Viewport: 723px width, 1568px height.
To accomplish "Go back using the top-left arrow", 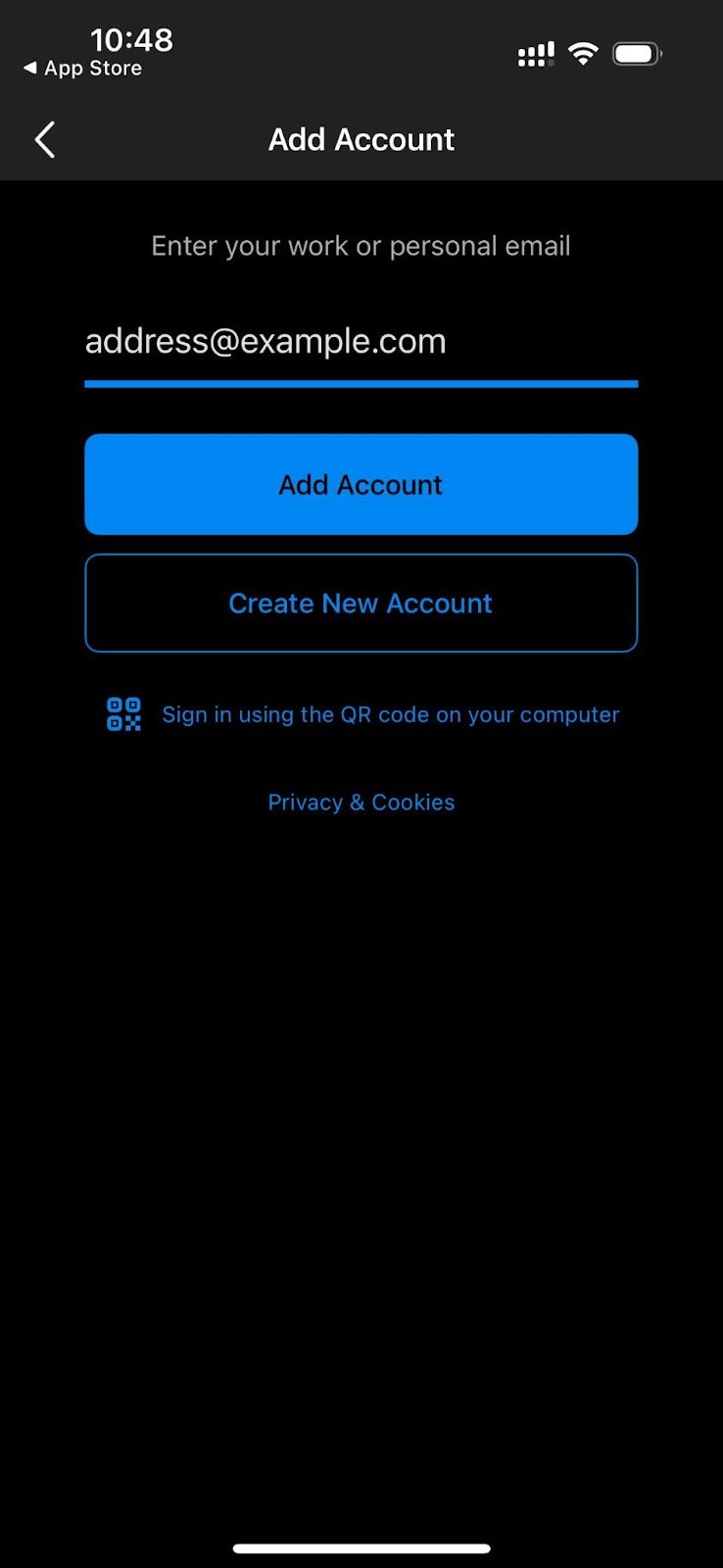I will tap(45, 140).
